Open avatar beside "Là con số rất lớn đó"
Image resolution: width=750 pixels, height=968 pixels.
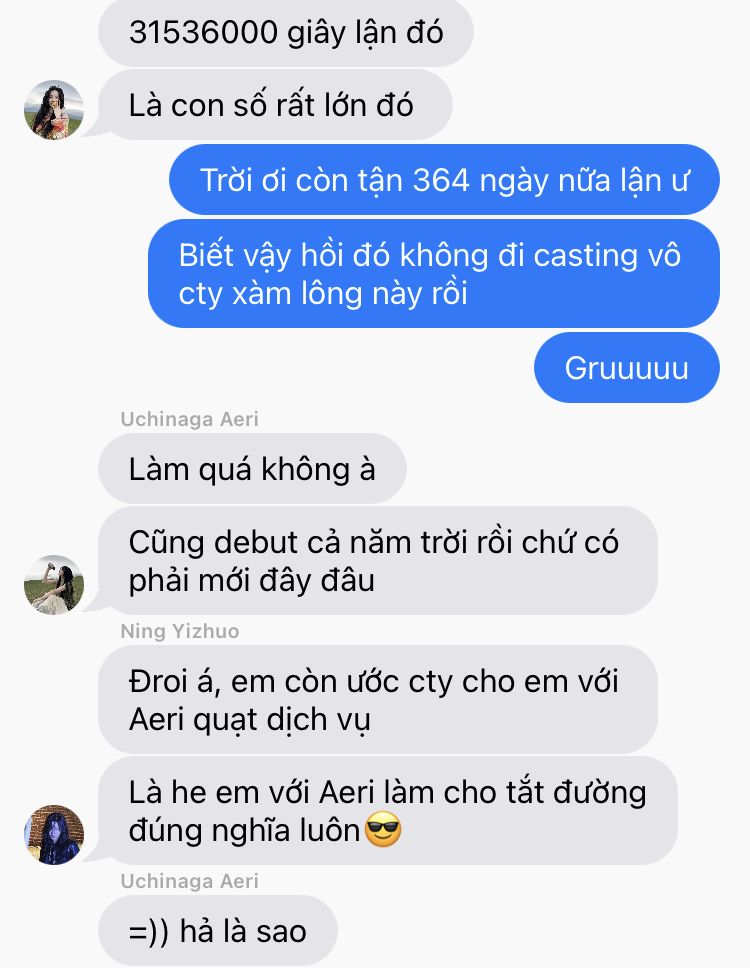tap(54, 110)
